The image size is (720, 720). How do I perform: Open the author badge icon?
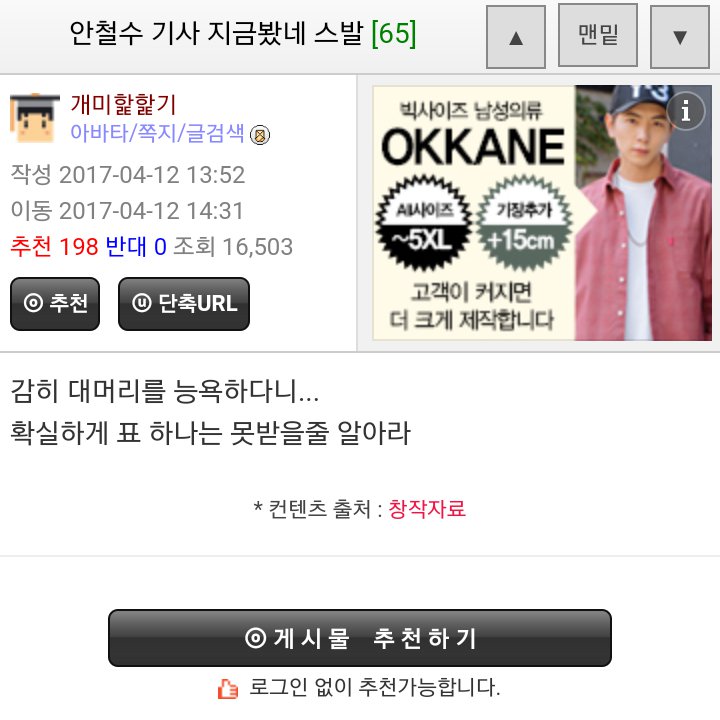[x=259, y=133]
